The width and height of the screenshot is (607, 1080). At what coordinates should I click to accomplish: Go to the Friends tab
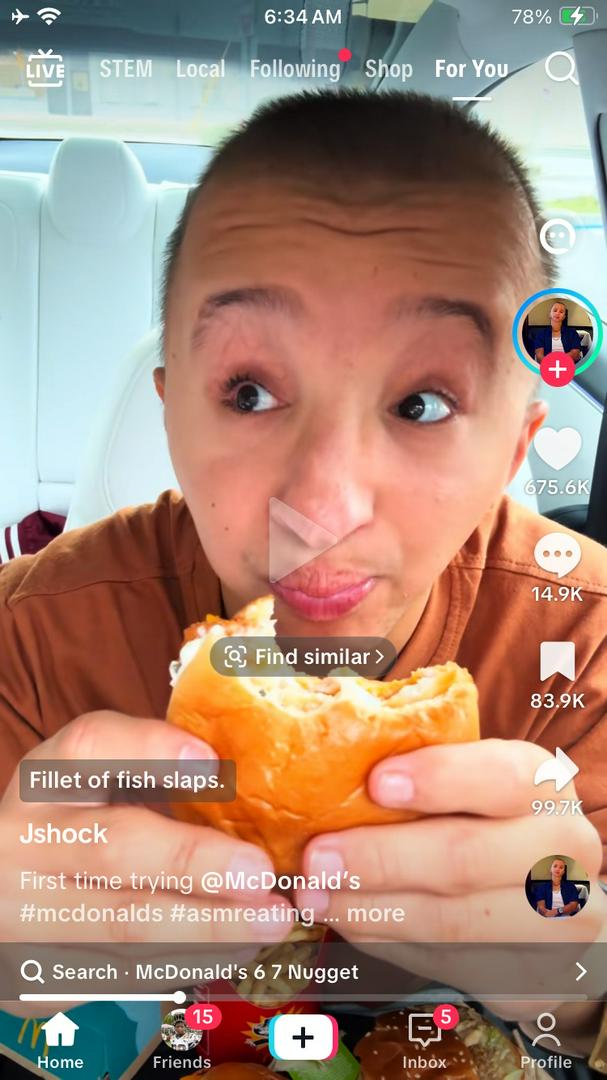pos(182,1039)
